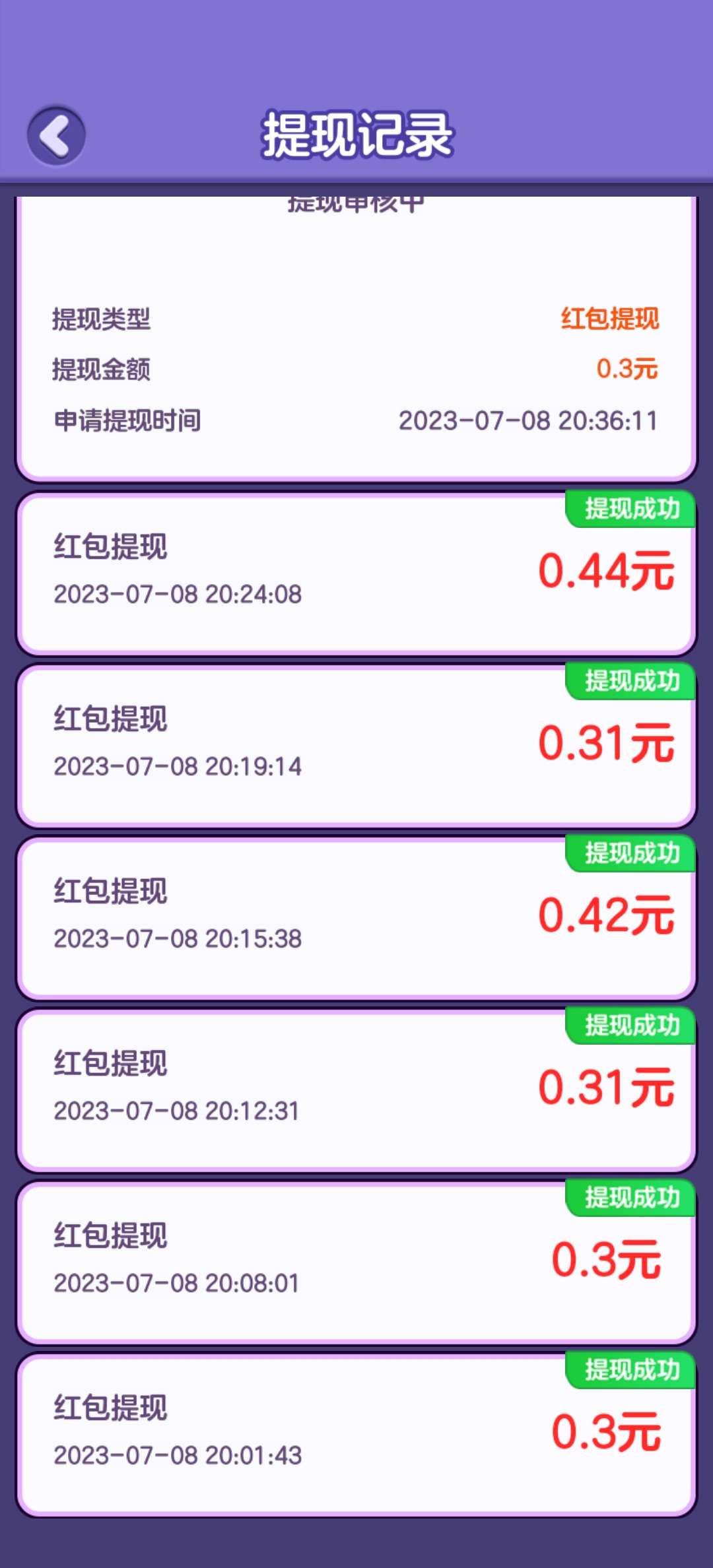Open the 0.44元 withdrawal record from 20:24:08
Image resolution: width=713 pixels, height=1568 pixels.
click(356, 573)
